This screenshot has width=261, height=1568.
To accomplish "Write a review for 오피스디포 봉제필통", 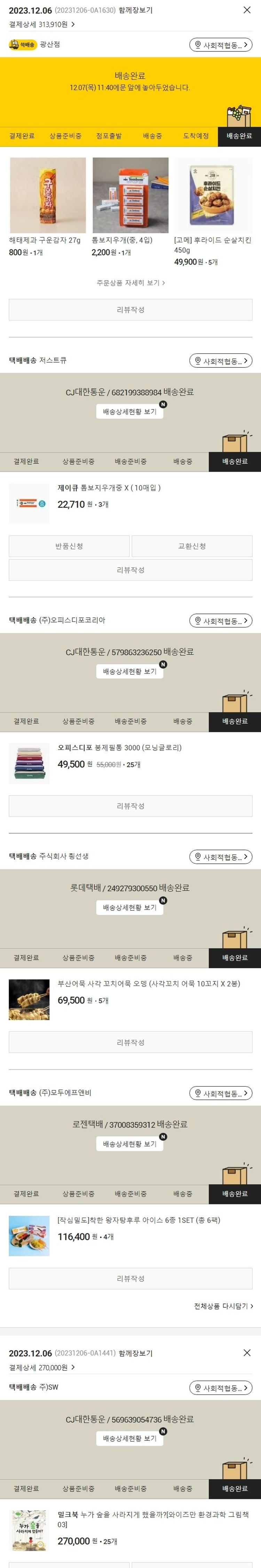I will (x=130, y=806).
